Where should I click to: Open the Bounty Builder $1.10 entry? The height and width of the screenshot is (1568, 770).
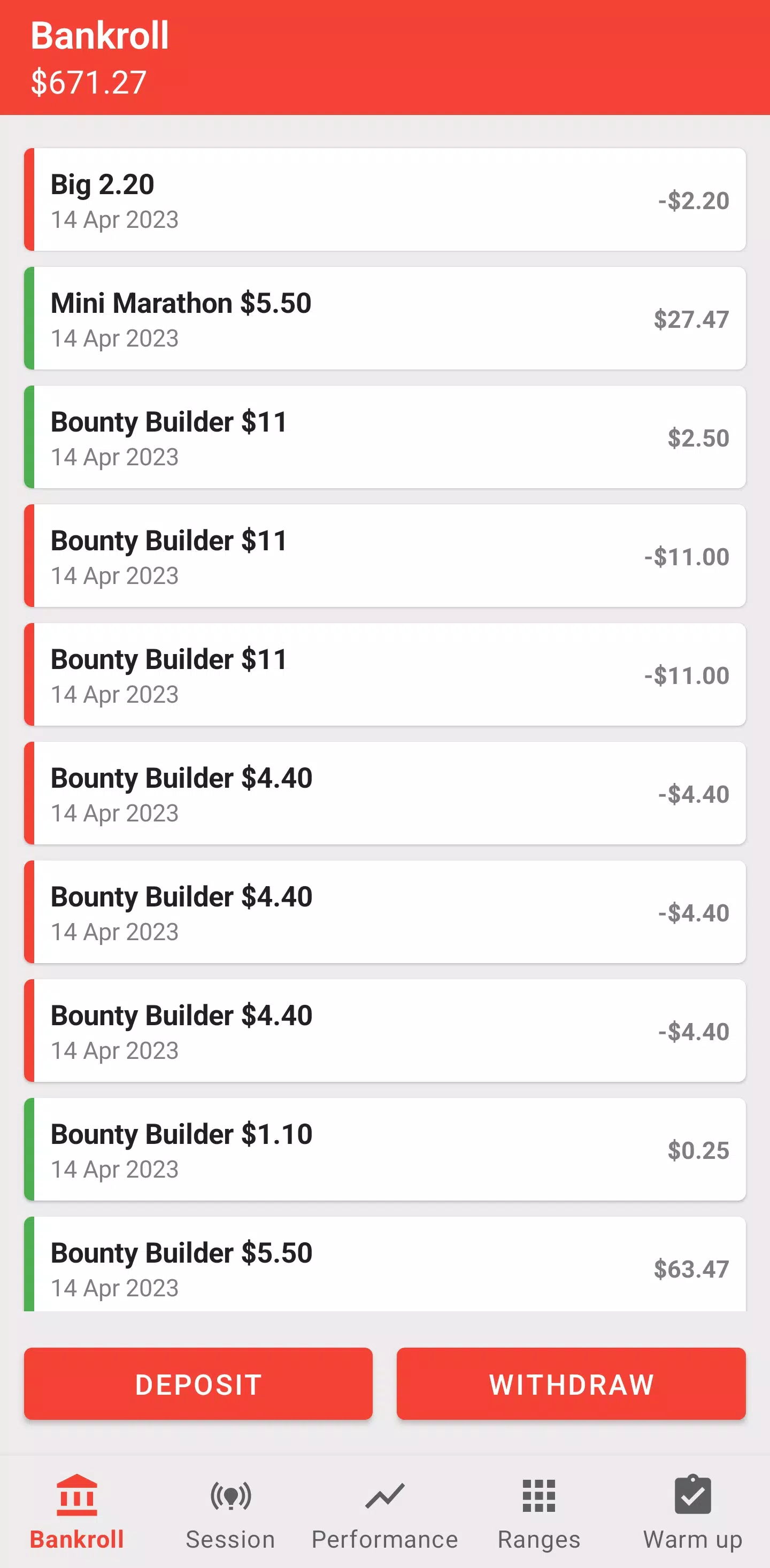coord(384,1149)
